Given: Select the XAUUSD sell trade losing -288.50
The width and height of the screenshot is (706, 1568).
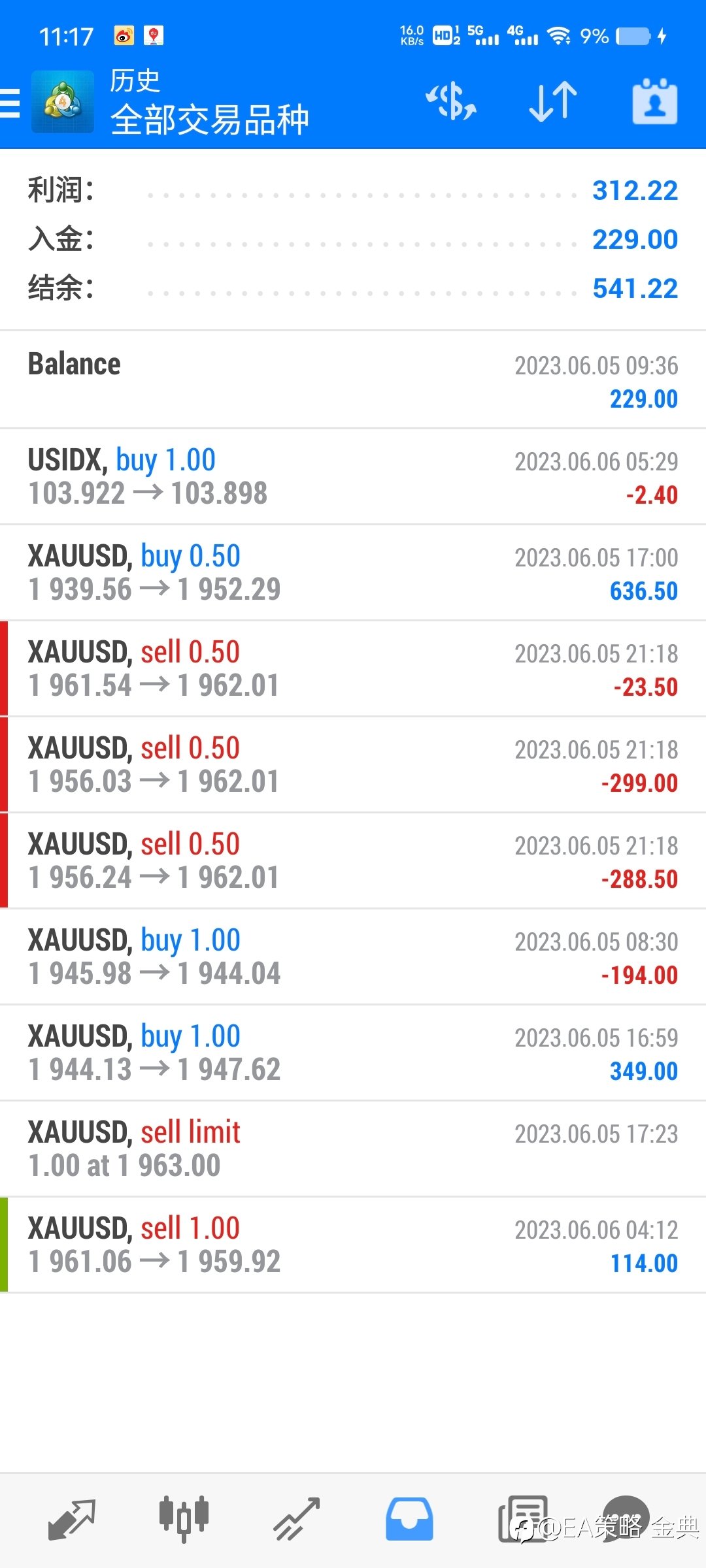Looking at the screenshot, I should pos(353,860).
